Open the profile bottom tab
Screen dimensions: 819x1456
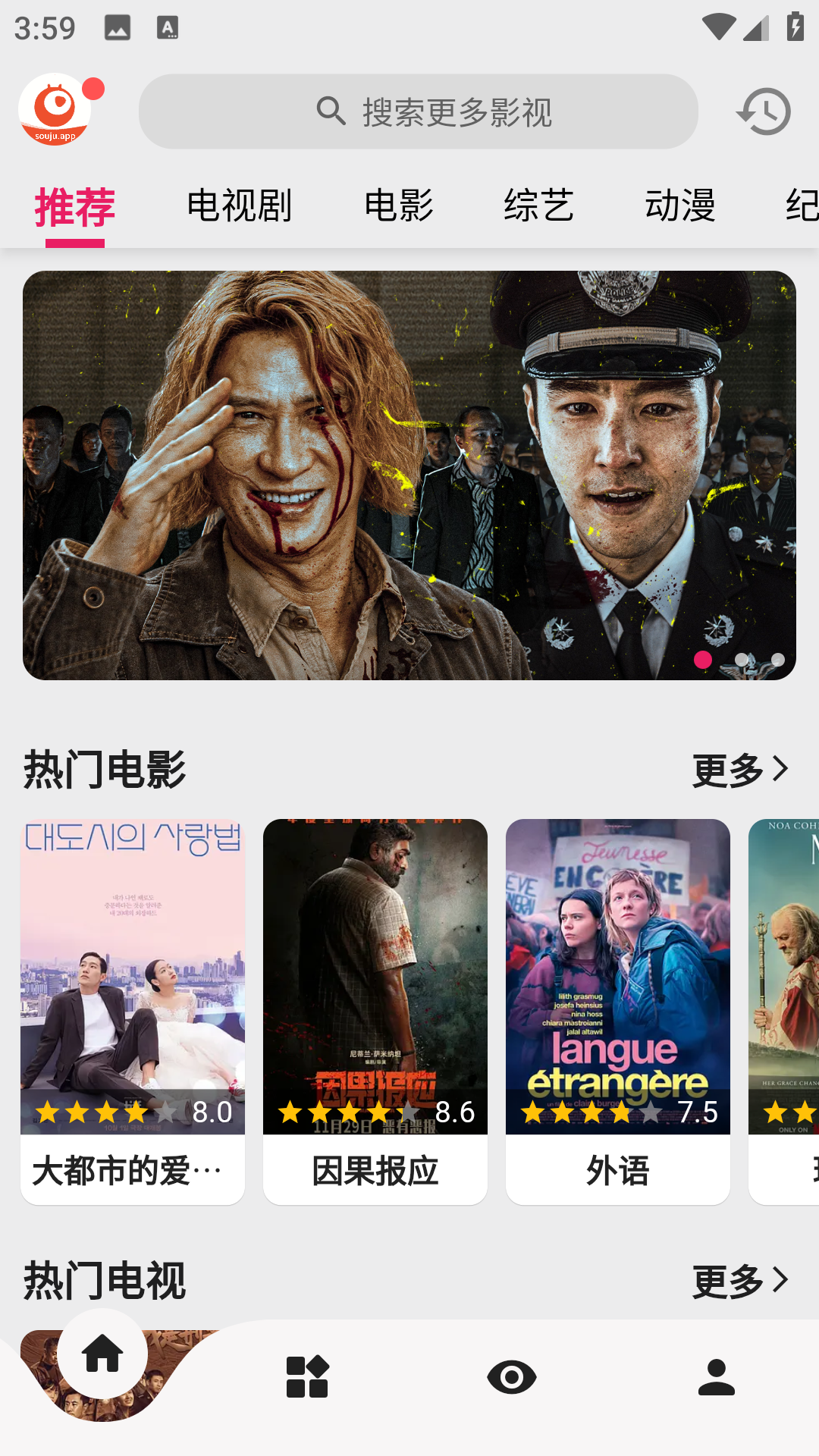717,1377
